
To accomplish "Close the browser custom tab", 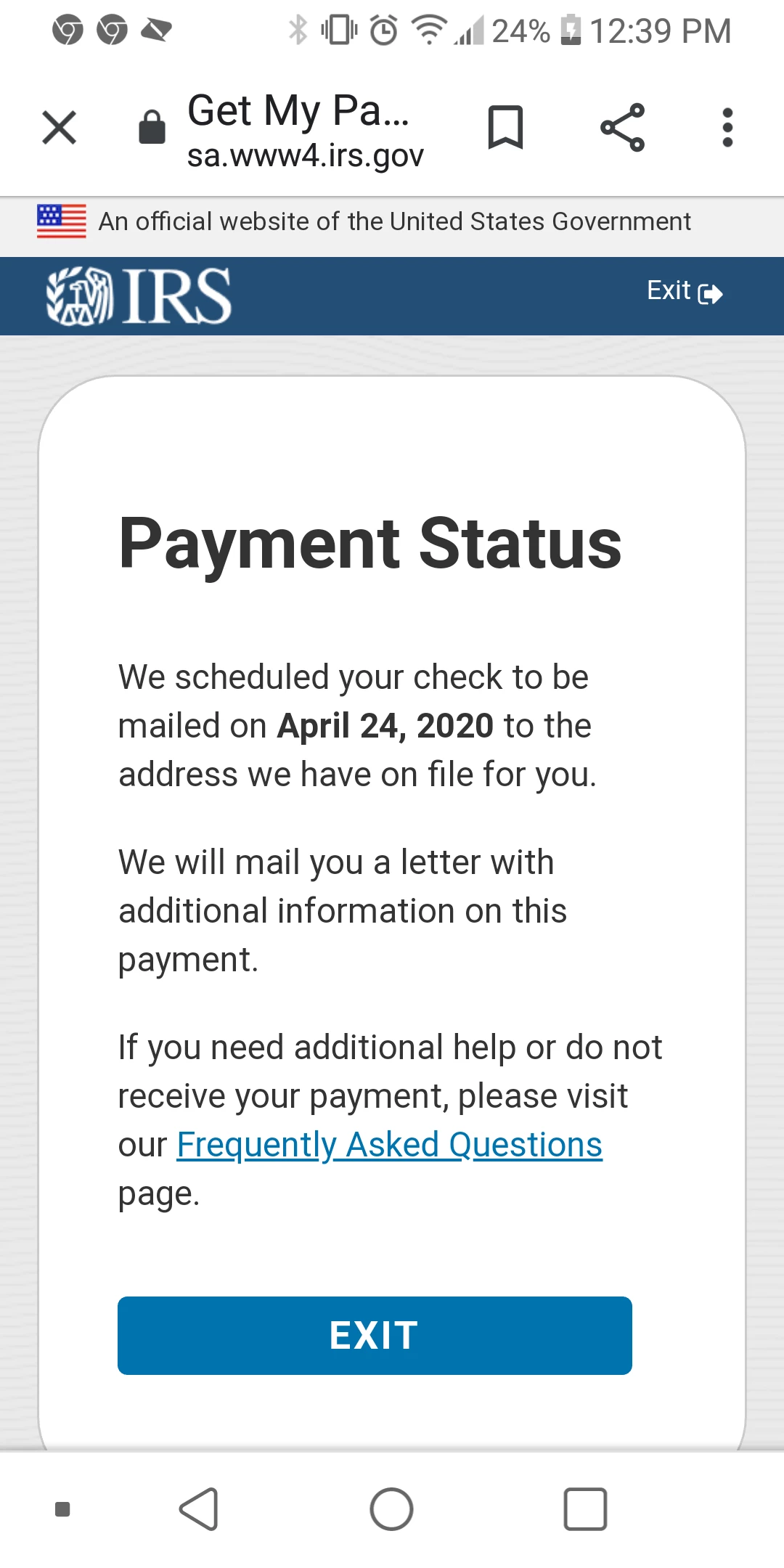I will point(60,128).
